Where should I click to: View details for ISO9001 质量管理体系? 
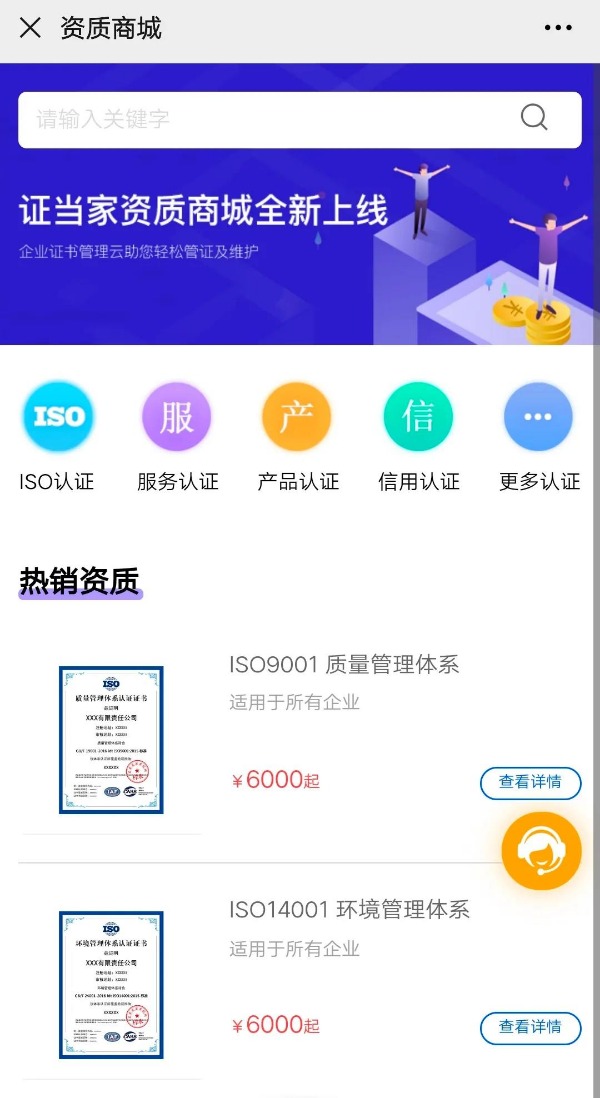(530, 782)
